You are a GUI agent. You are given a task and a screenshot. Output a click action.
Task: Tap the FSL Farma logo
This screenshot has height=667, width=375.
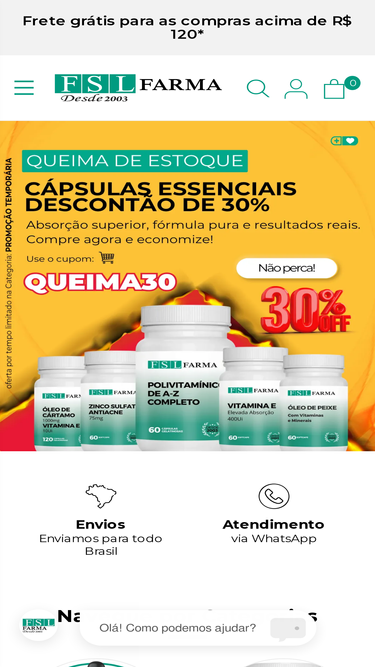pyautogui.click(x=138, y=88)
